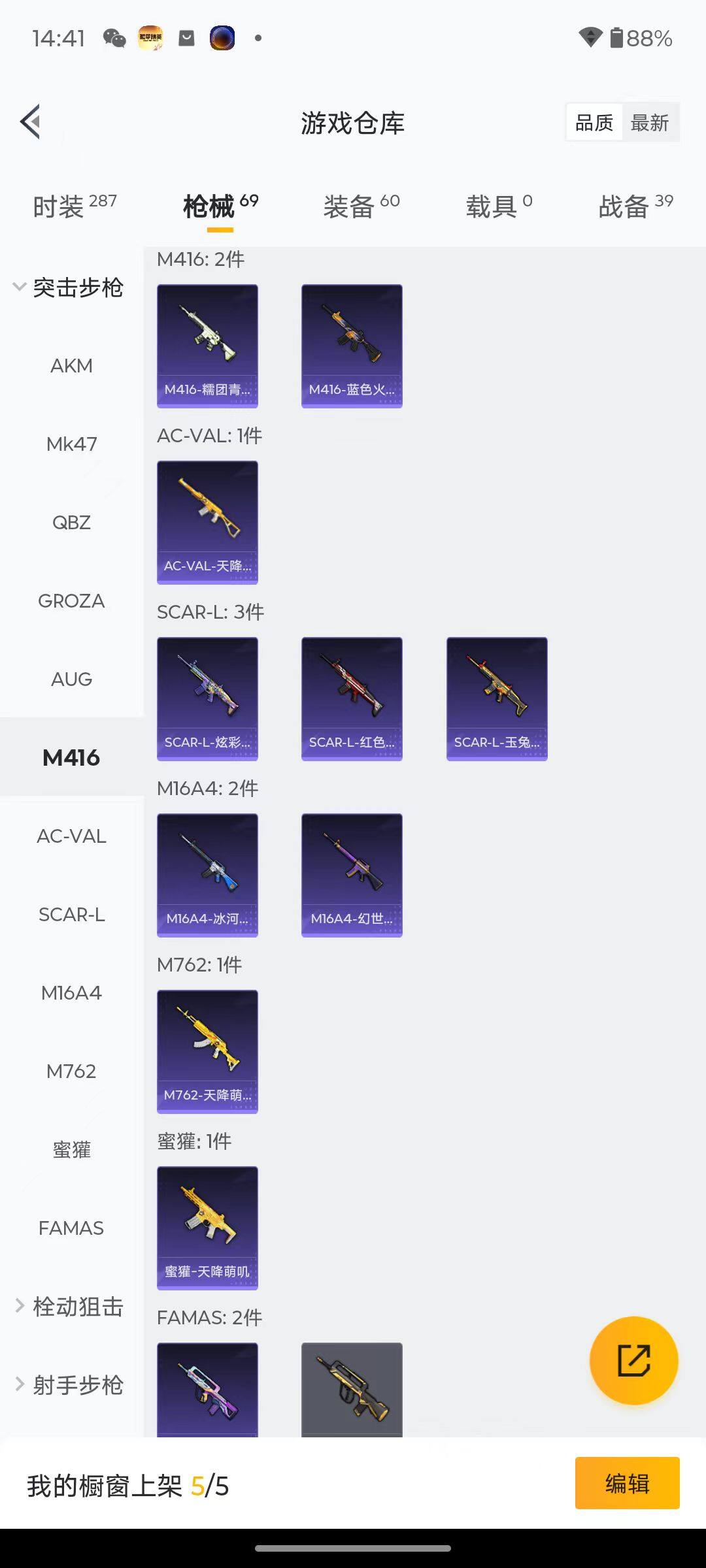Jump to GROZA in the weapon list
This screenshot has width=706, height=1568.
pyautogui.click(x=71, y=601)
